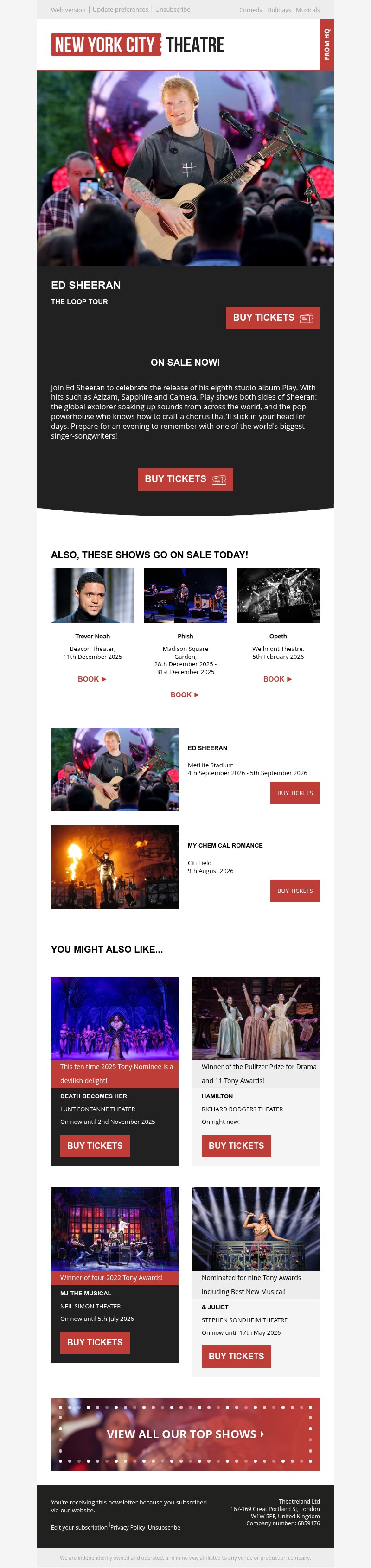Buy tickets for My Chemical Romance
This screenshot has width=371, height=1568.
[x=295, y=891]
